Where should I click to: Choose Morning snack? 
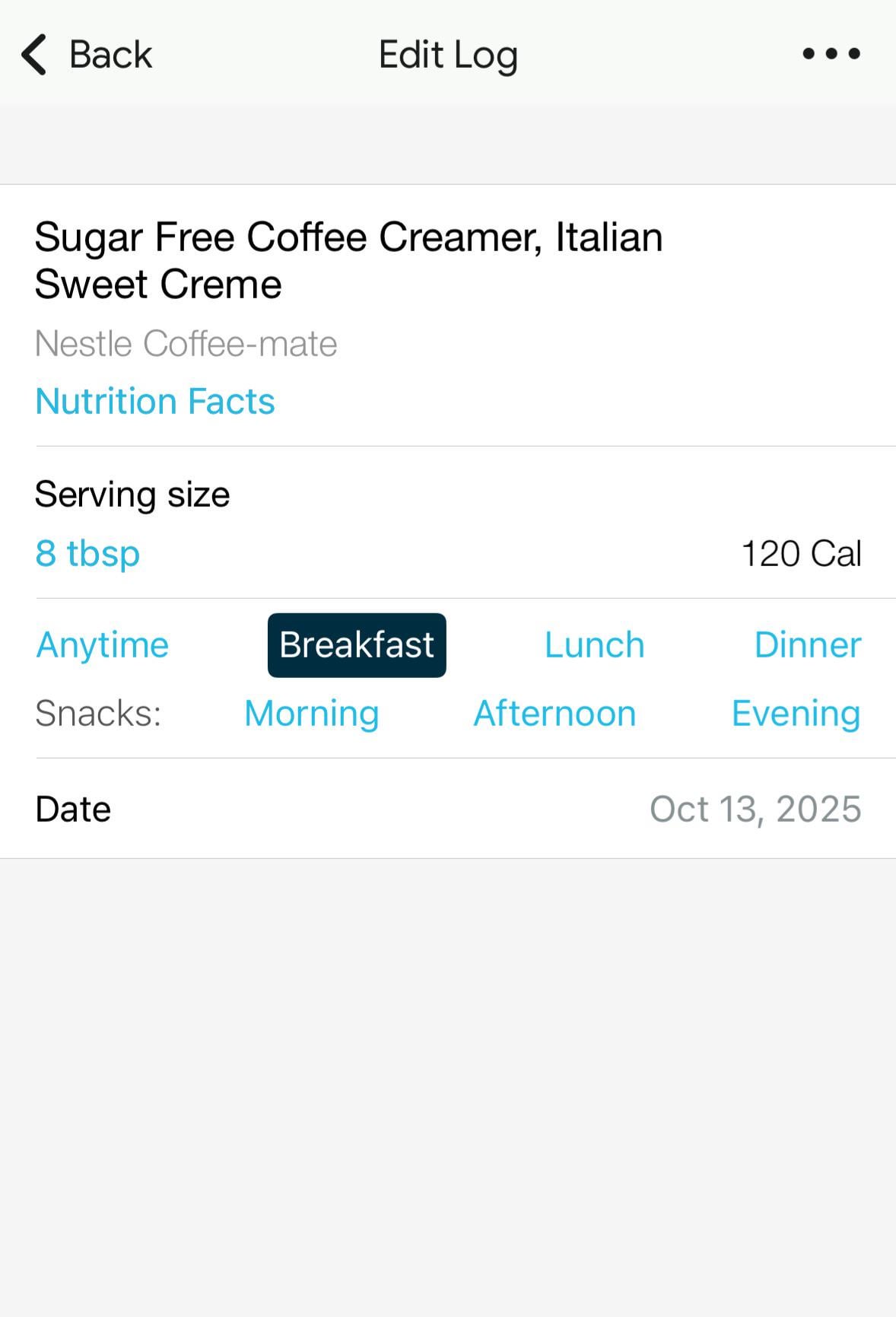(312, 714)
